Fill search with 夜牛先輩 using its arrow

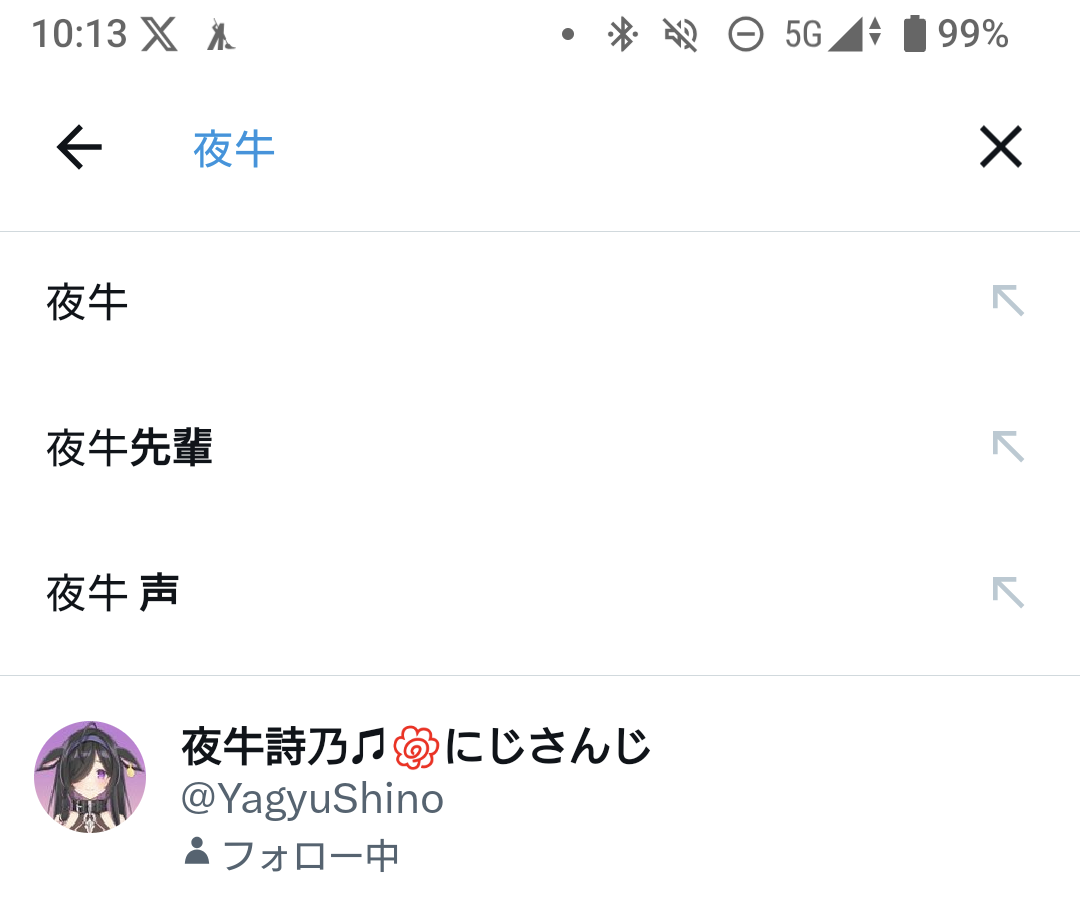(x=1007, y=447)
